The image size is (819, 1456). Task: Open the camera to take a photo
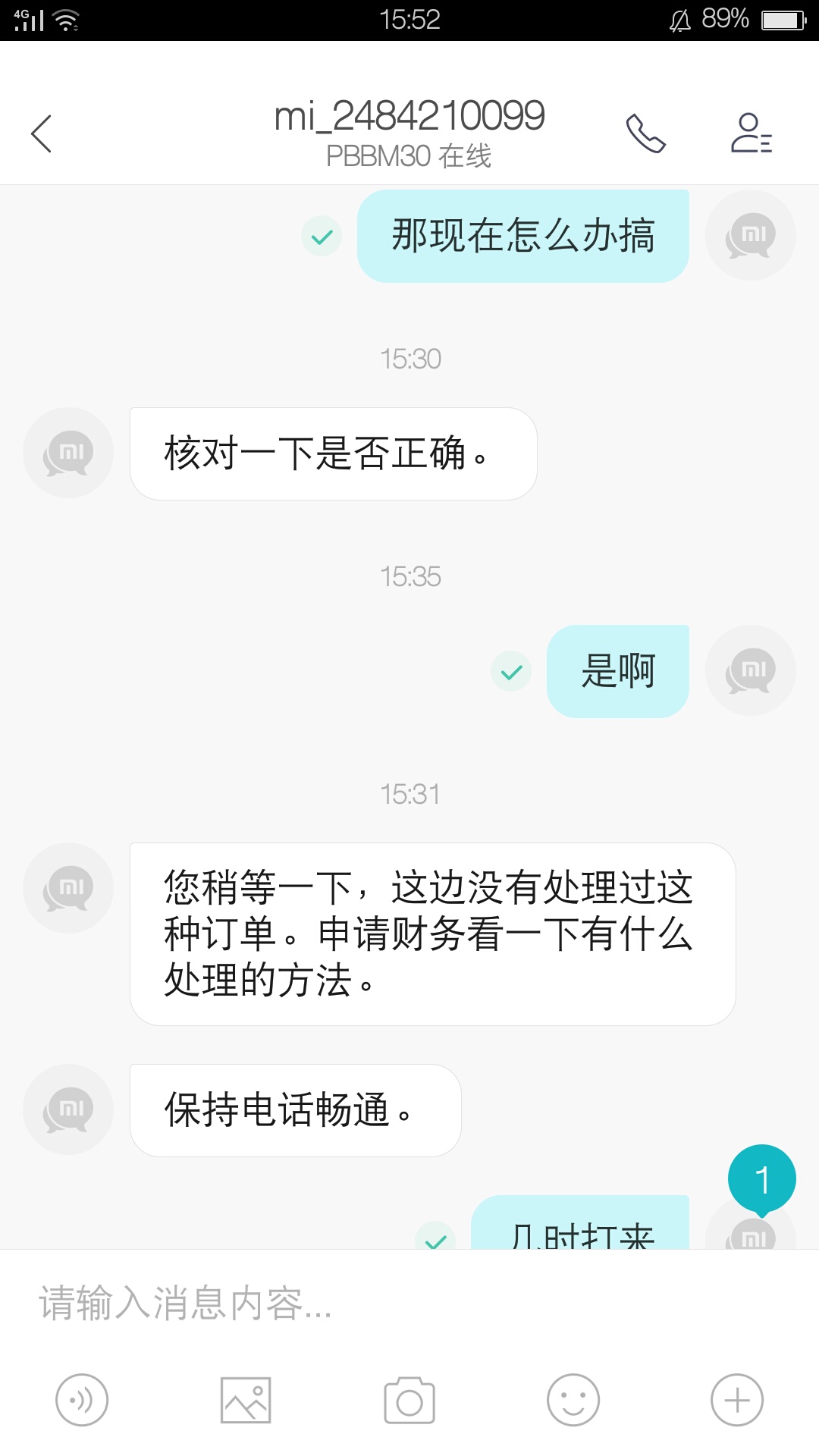point(409,1401)
